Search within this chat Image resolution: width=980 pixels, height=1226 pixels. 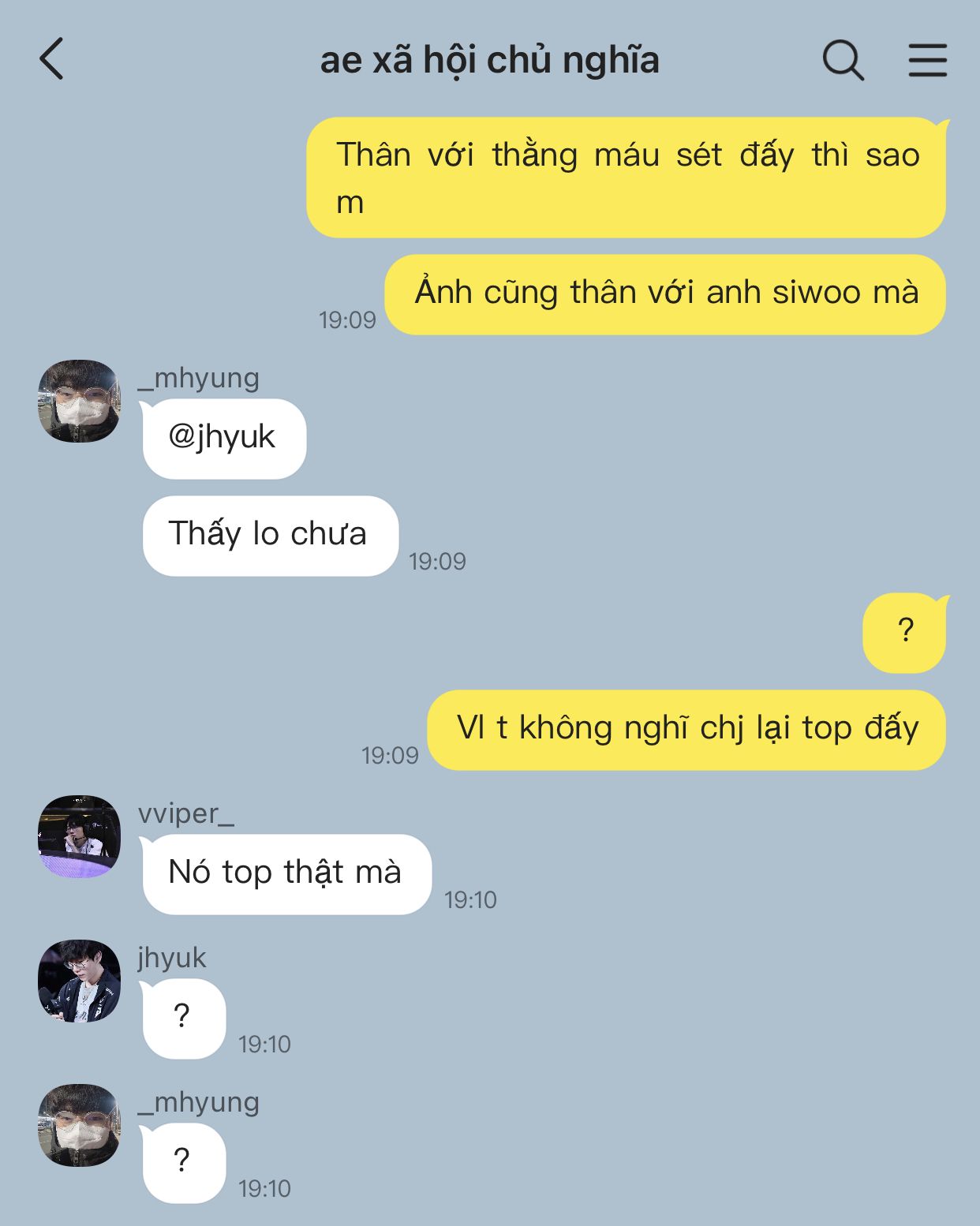[x=843, y=60]
